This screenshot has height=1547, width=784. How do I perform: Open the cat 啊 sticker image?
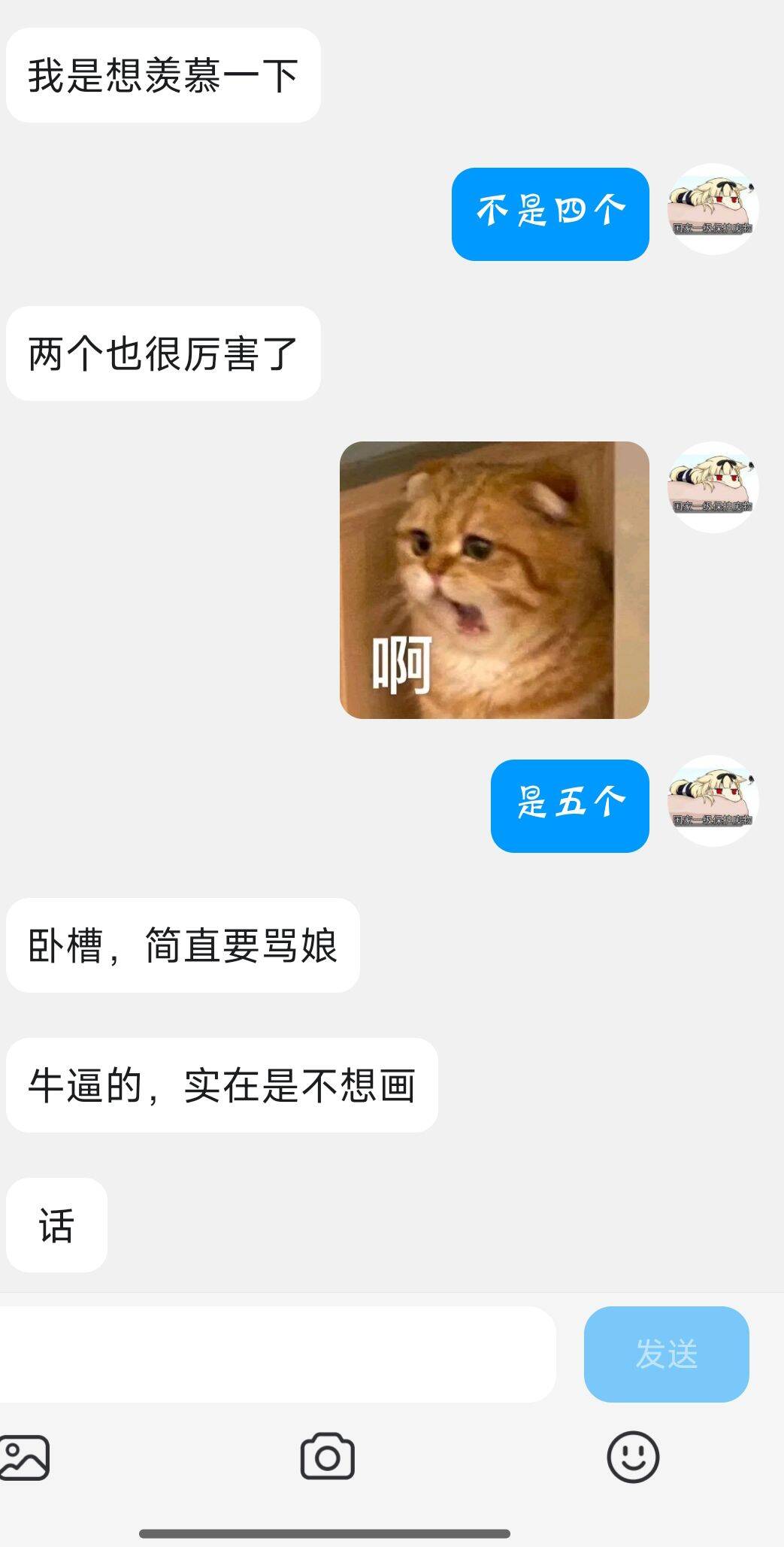pos(494,580)
